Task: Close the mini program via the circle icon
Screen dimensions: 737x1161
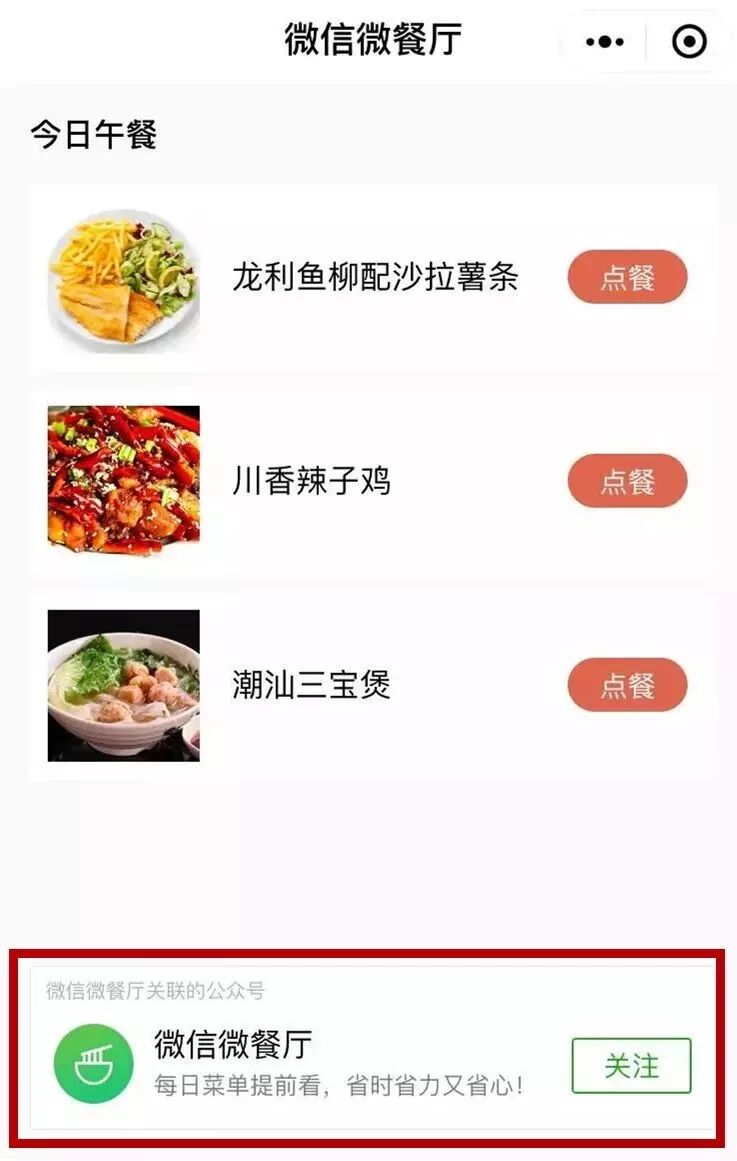Action: tap(689, 42)
